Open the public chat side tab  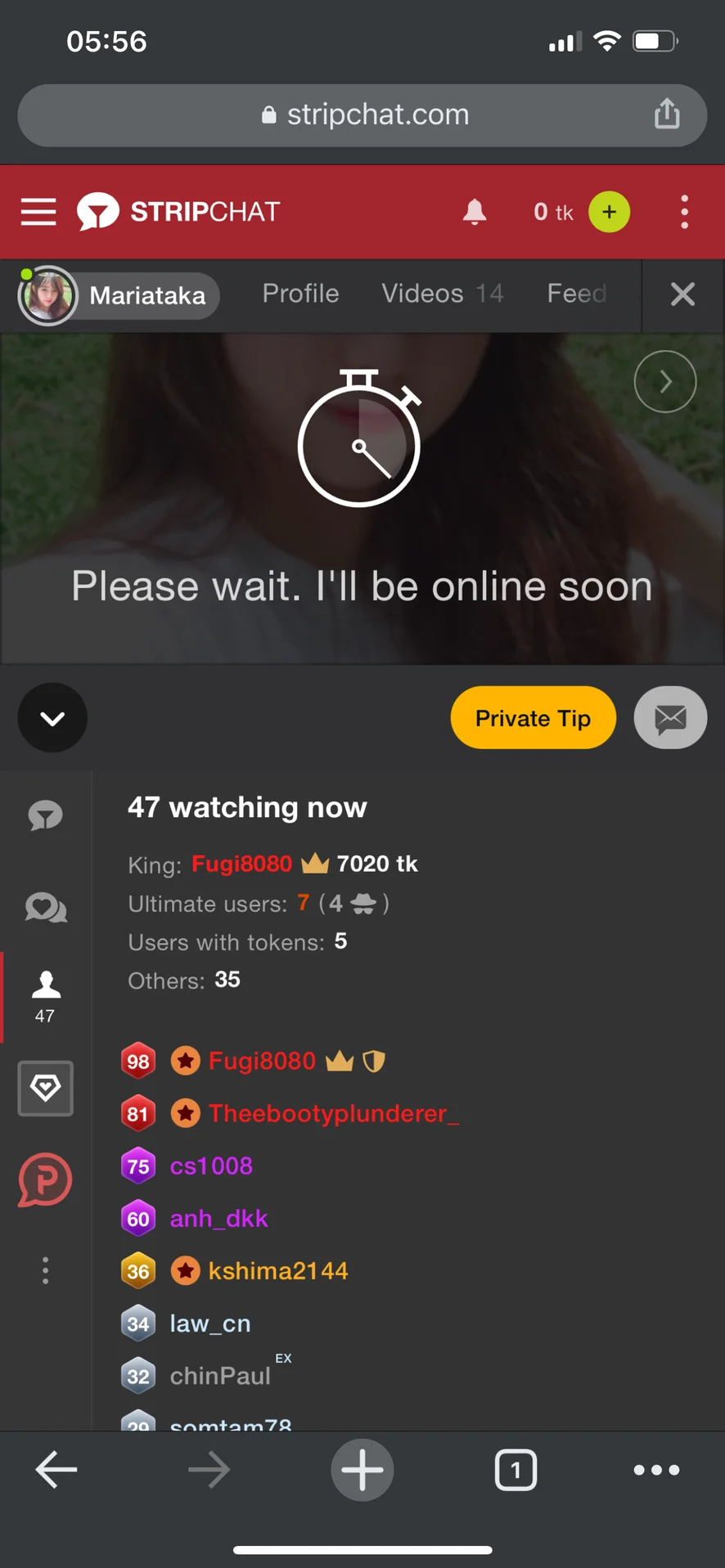coord(46,815)
